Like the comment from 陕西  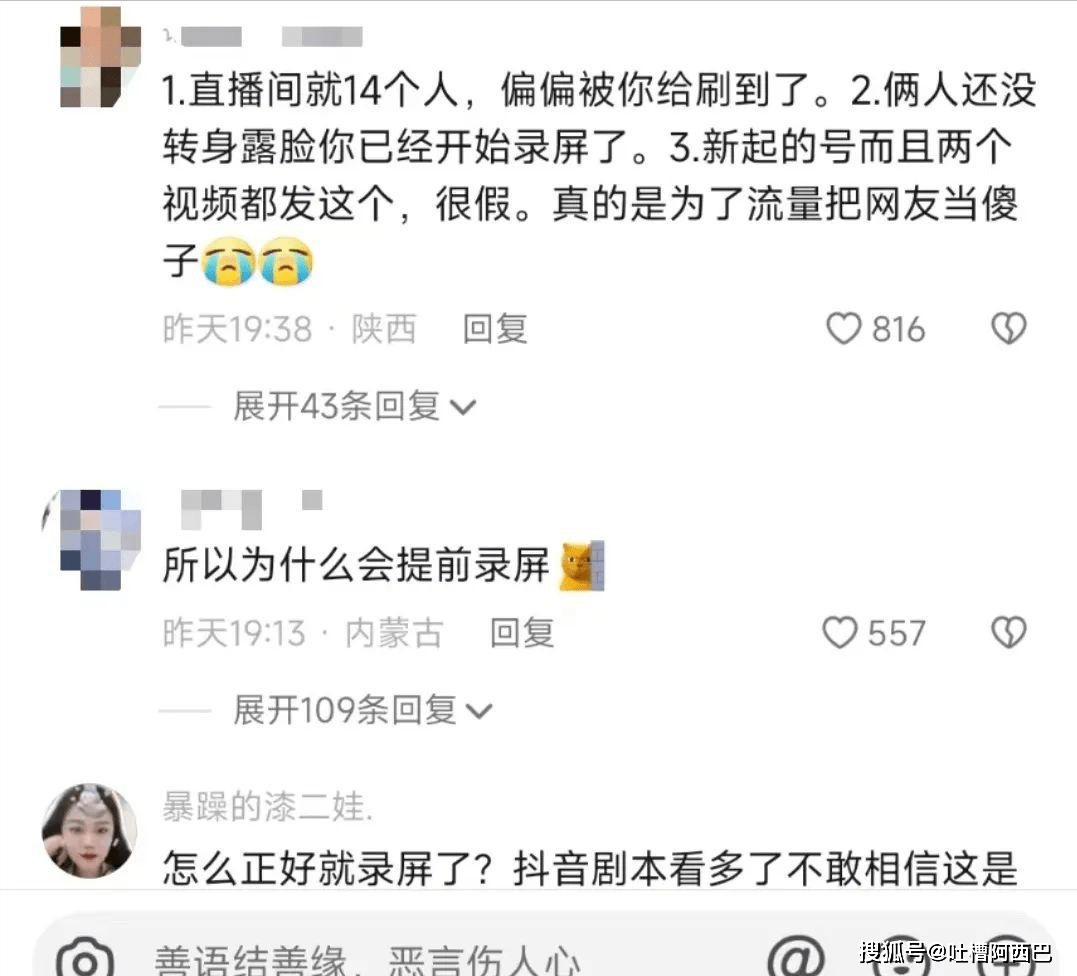[844, 329]
